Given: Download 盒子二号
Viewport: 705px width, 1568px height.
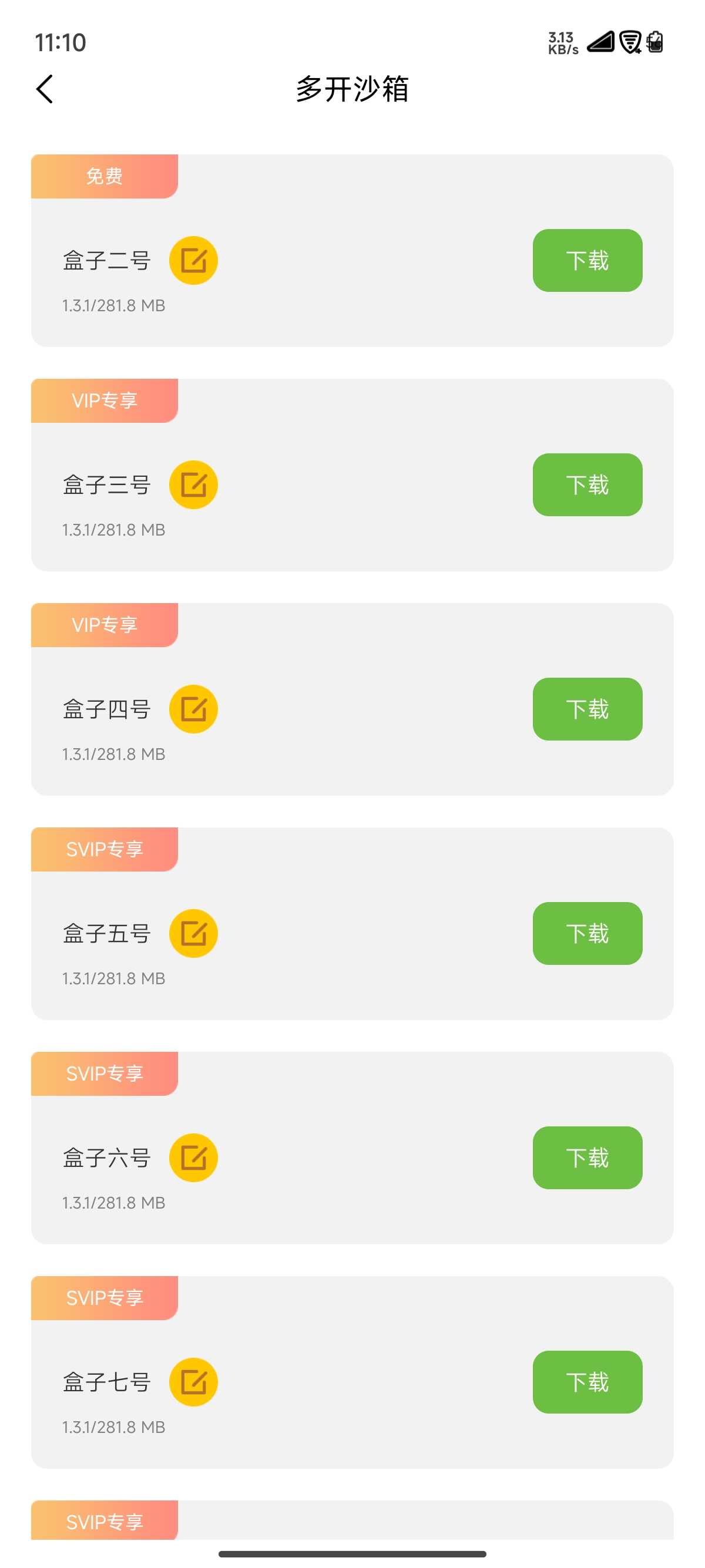Looking at the screenshot, I should pyautogui.click(x=587, y=261).
